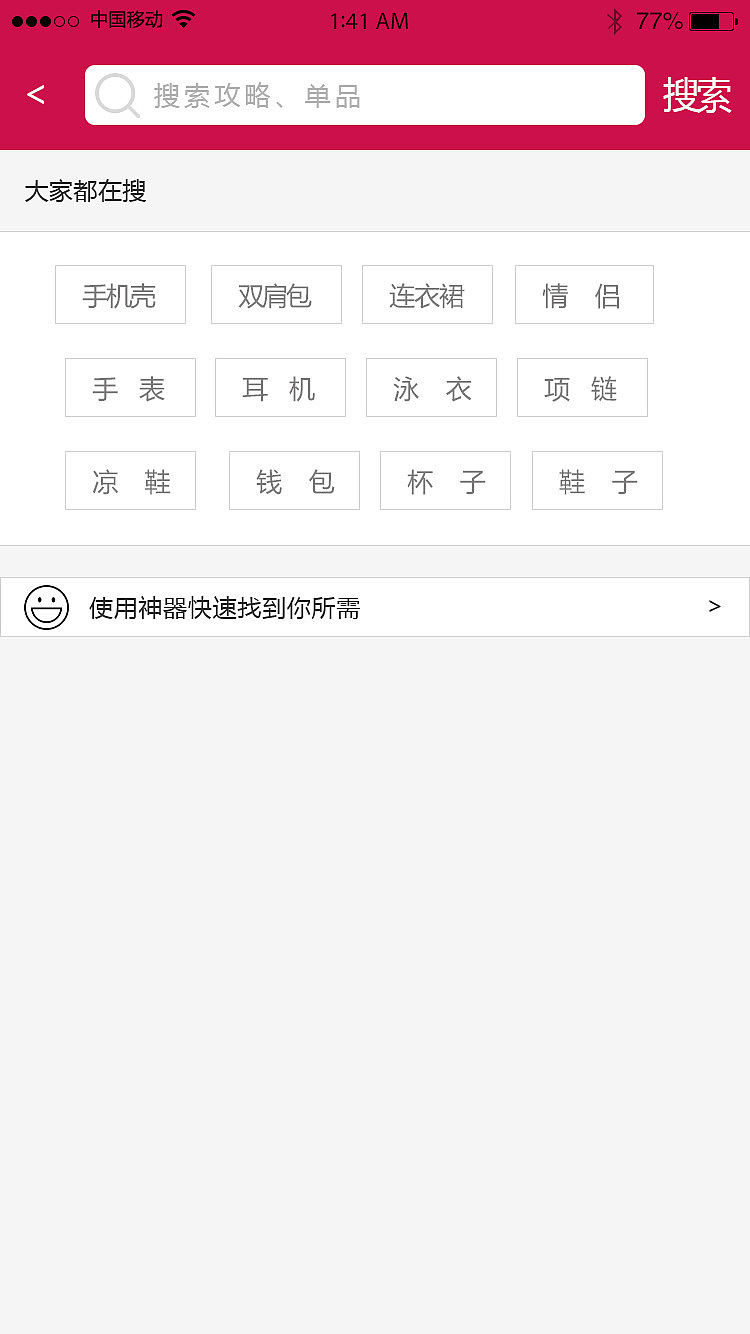The width and height of the screenshot is (750, 1334).
Task: Tap the back arrow at top left
Action: 35,94
